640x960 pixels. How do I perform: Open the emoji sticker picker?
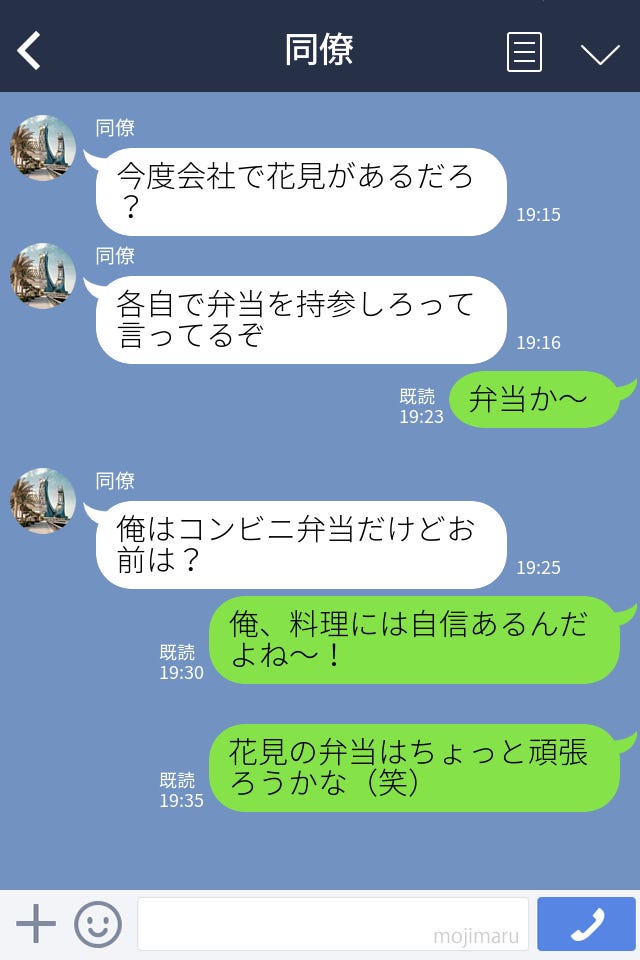click(98, 924)
